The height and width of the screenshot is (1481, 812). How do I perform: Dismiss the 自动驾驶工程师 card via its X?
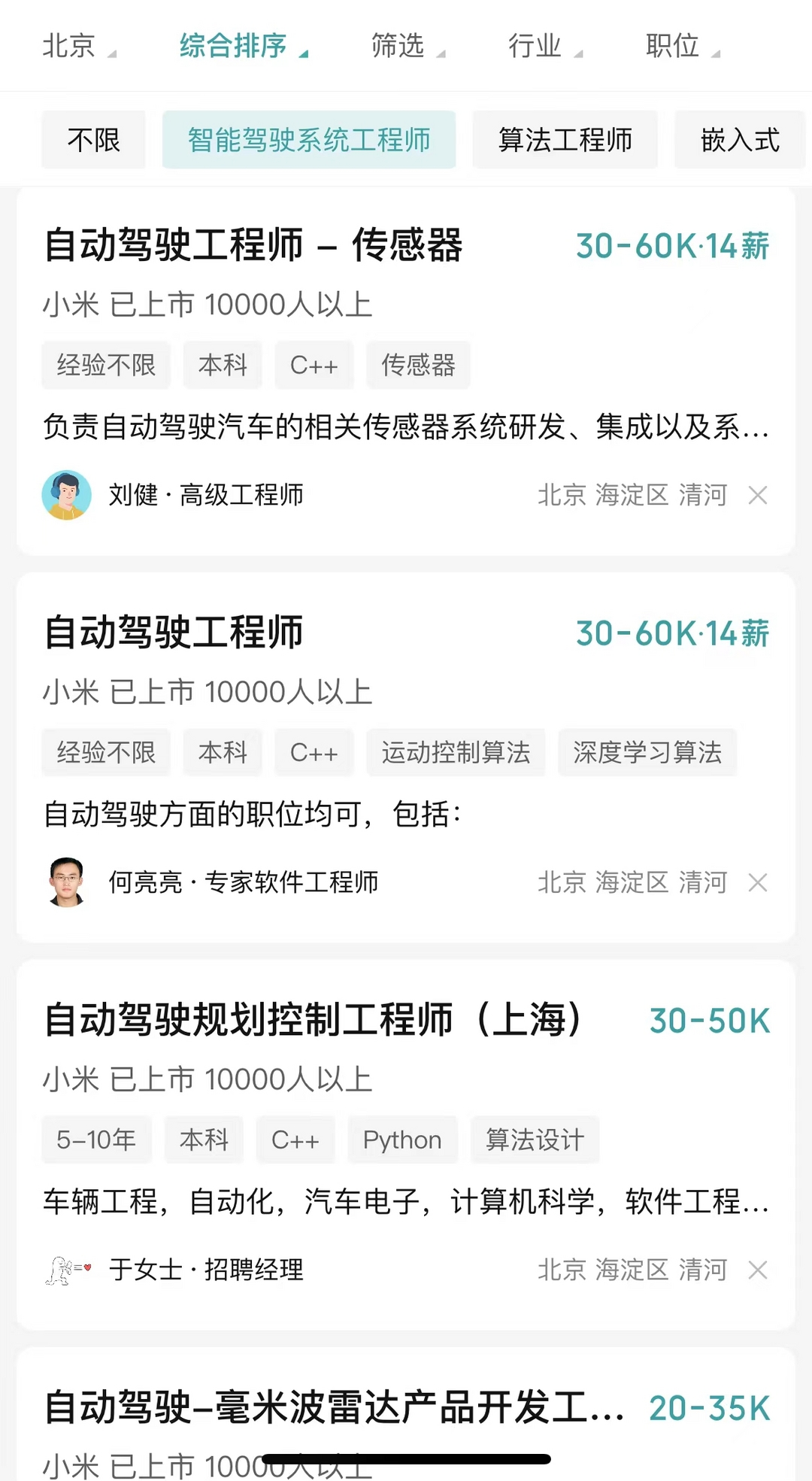[x=757, y=882]
